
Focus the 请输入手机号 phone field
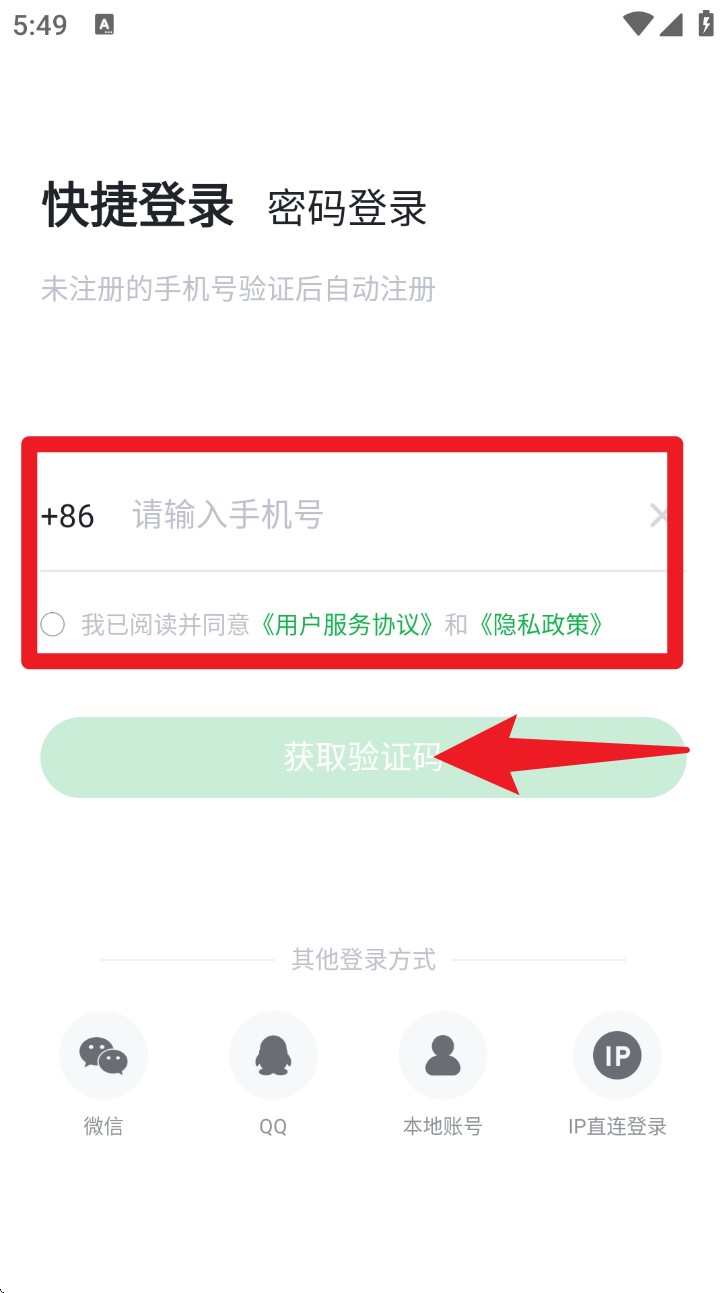(x=380, y=516)
